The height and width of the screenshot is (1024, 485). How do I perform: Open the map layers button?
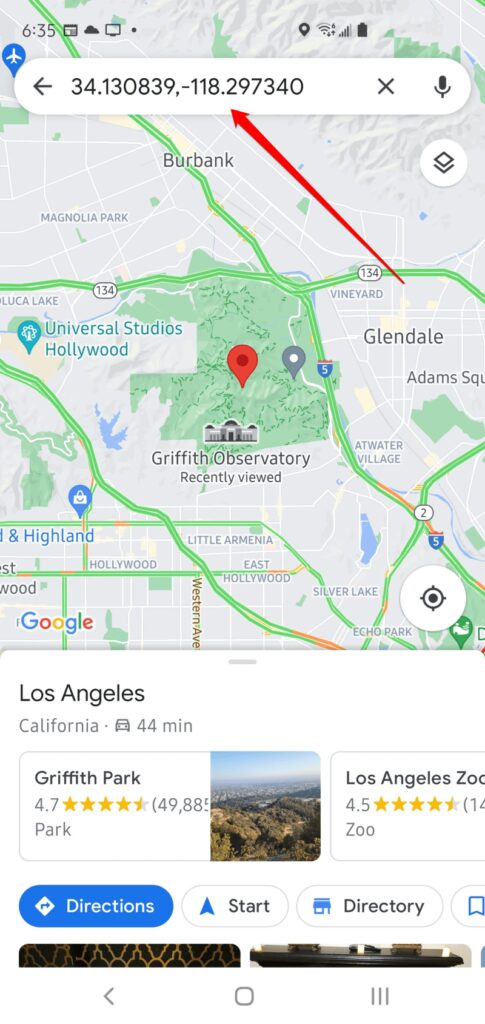click(x=444, y=163)
